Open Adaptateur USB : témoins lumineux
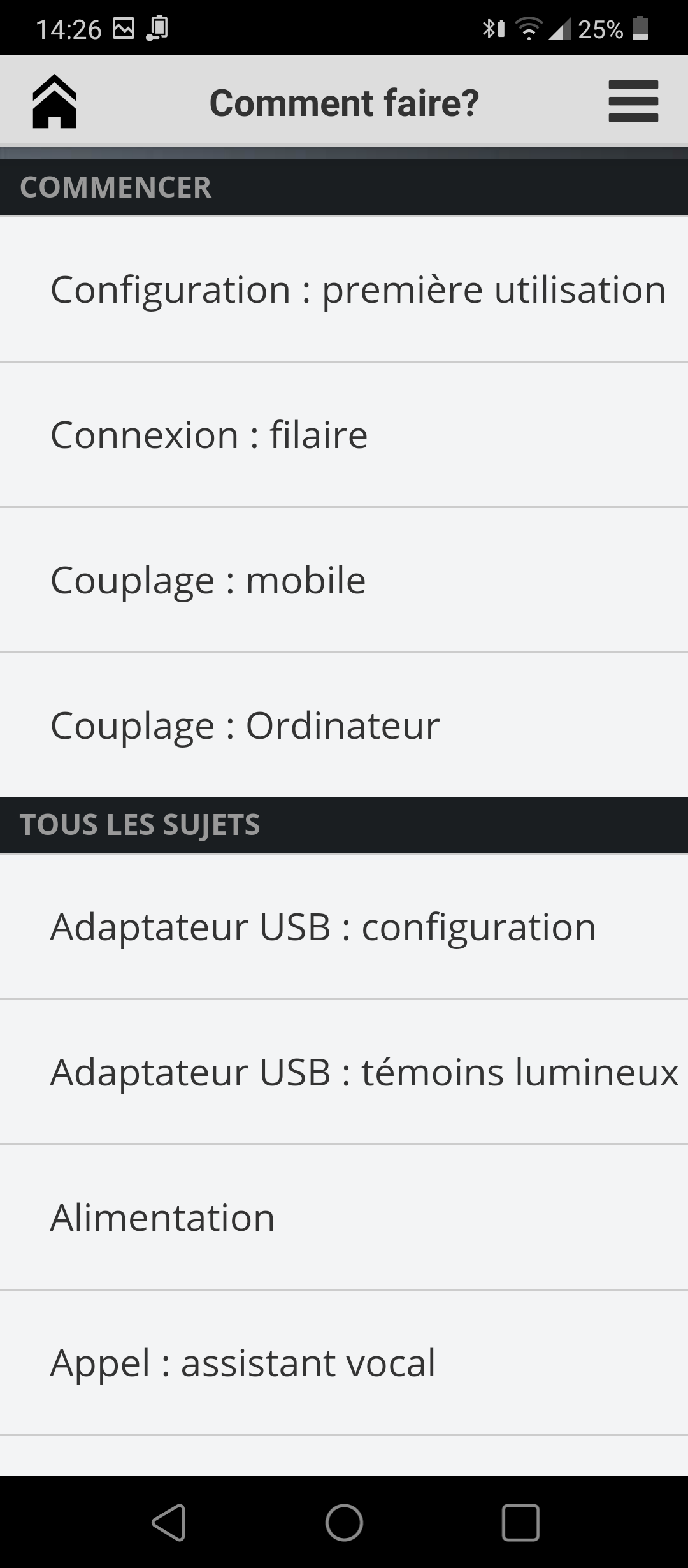688x1568 pixels. coord(344,1072)
